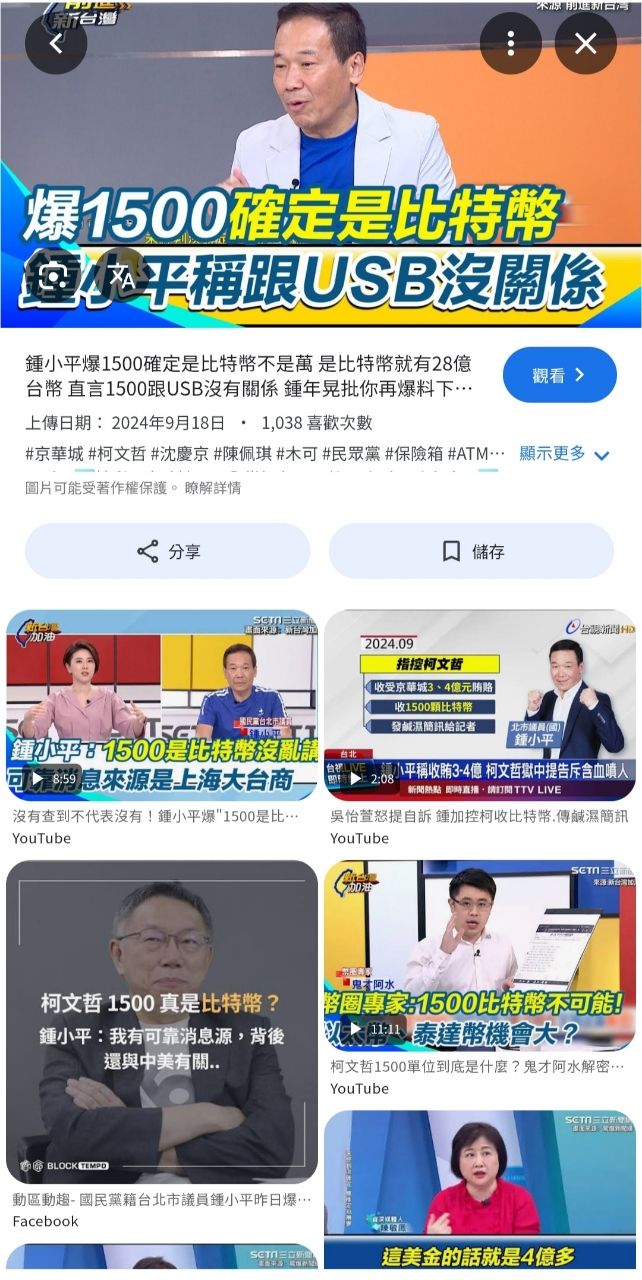Open the result 這美金的話就是4億多

point(479,1190)
